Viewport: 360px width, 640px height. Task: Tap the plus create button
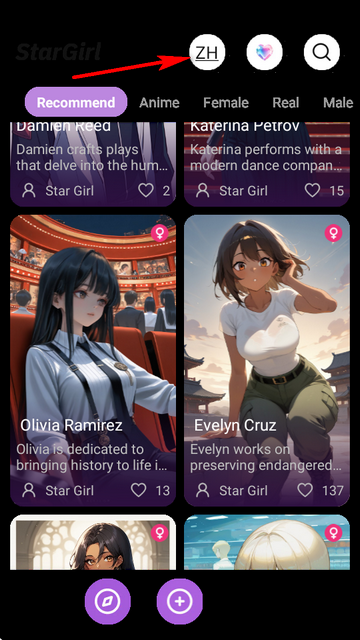pos(180,601)
